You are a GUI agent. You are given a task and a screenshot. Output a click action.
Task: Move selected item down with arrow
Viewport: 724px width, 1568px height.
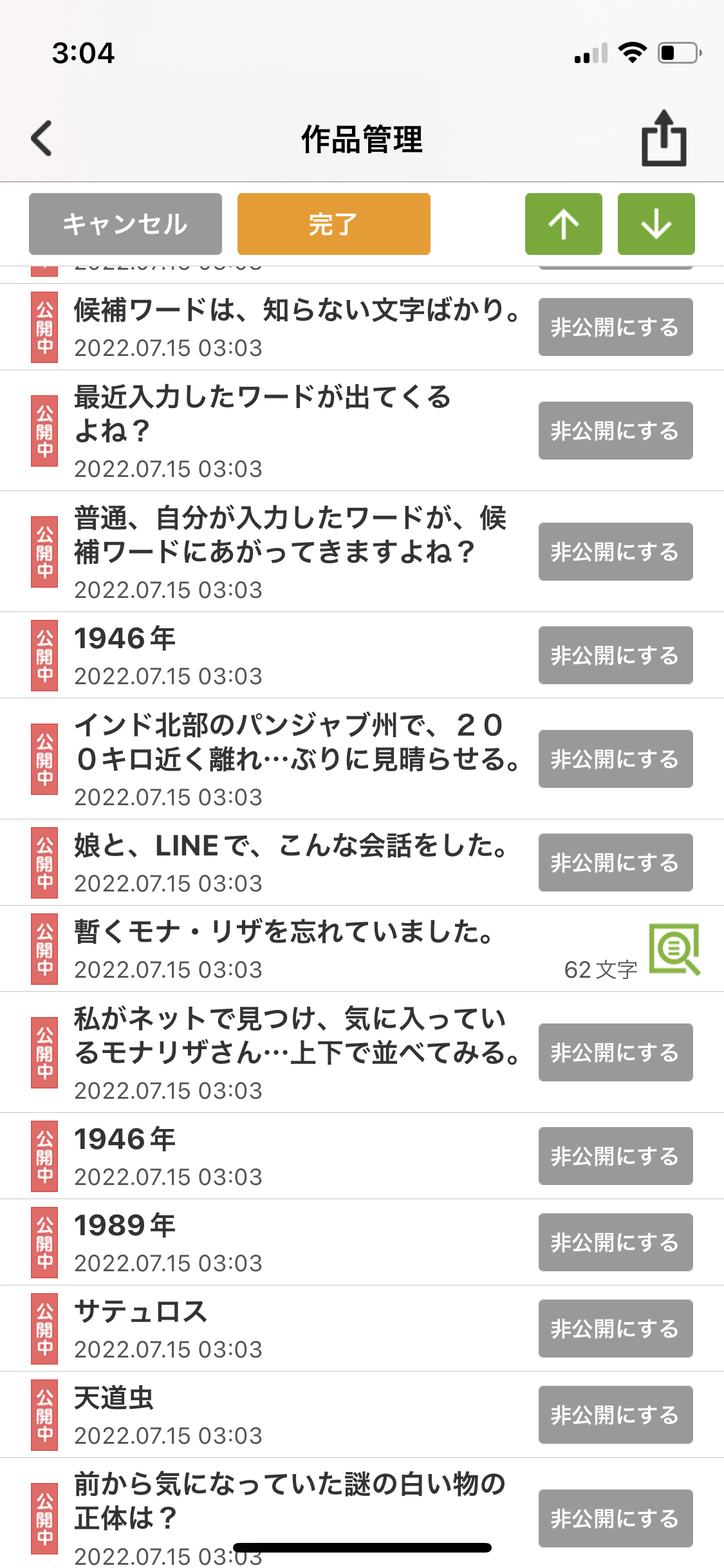[x=656, y=224]
